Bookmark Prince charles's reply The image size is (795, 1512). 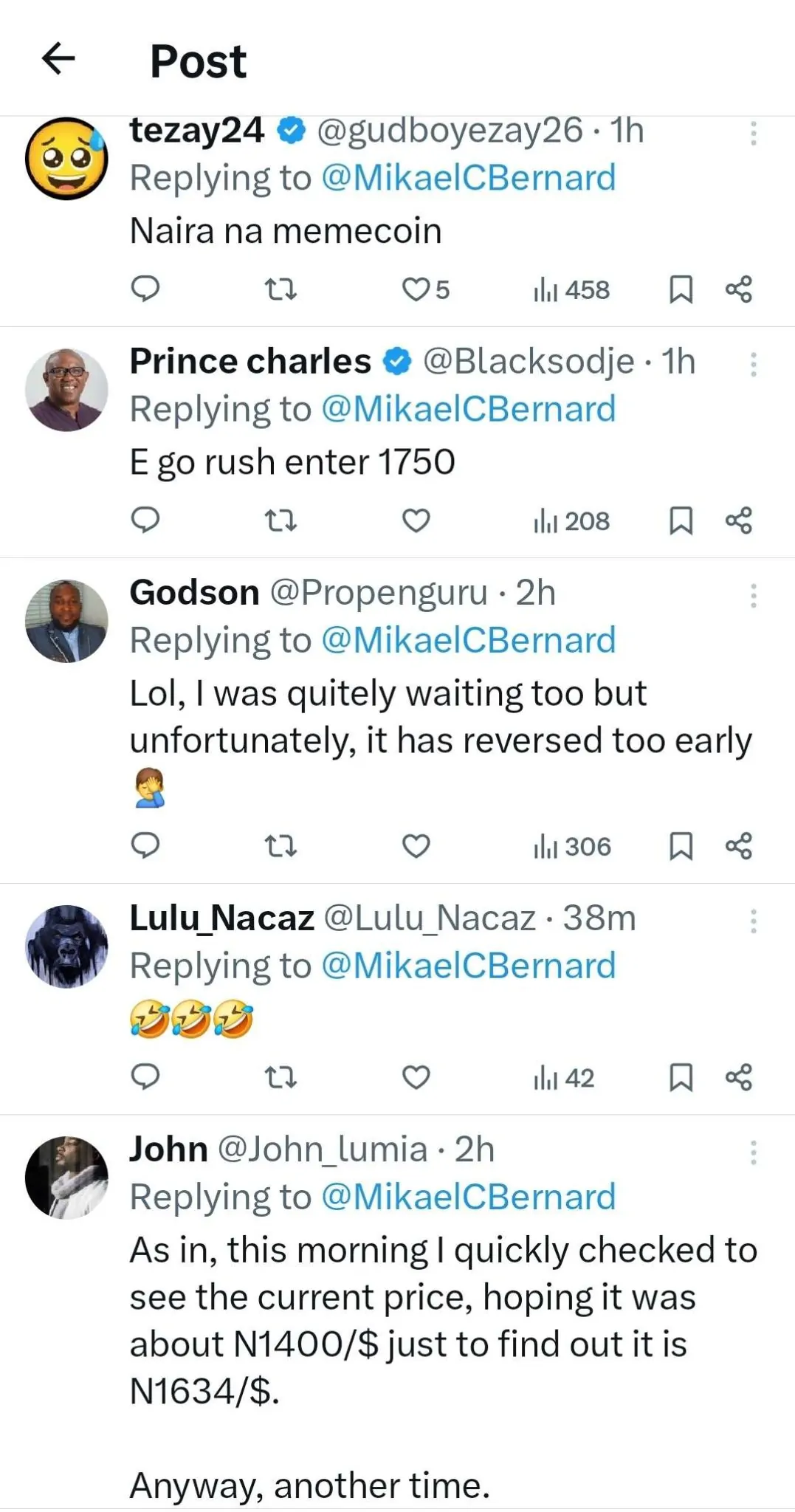click(x=681, y=520)
